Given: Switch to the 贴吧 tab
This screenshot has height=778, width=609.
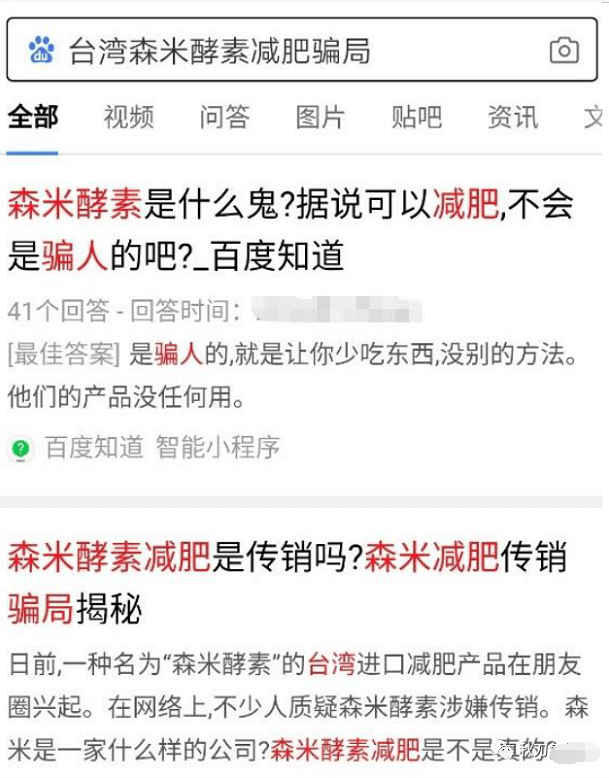Looking at the screenshot, I should [x=417, y=117].
